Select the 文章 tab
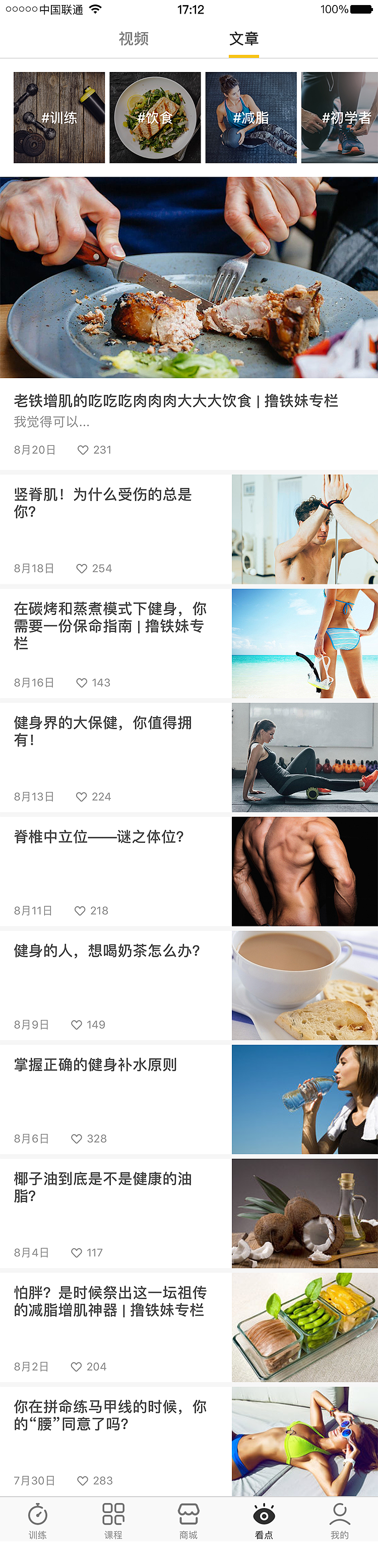Image resolution: width=378 pixels, height=1568 pixels. 244,38
